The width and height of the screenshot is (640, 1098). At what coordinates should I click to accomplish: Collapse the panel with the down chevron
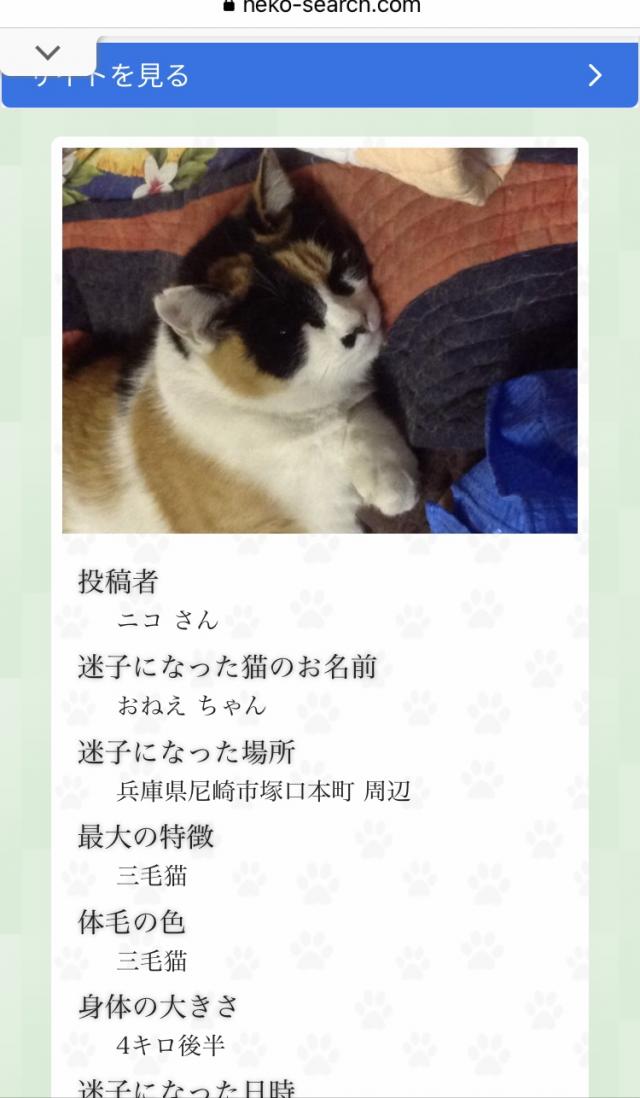pyautogui.click(x=48, y=53)
